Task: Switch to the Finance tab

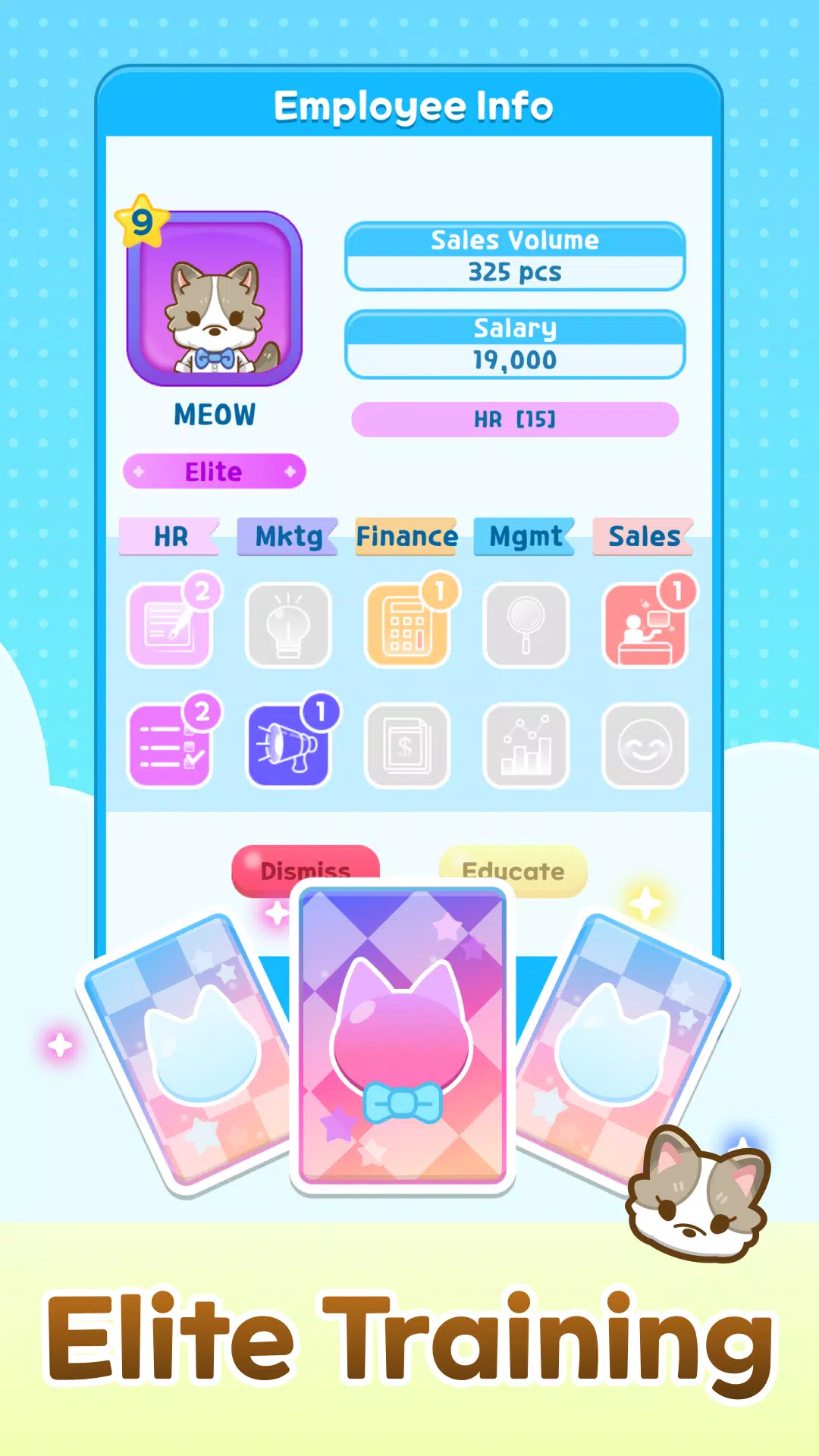Action: pos(406,536)
